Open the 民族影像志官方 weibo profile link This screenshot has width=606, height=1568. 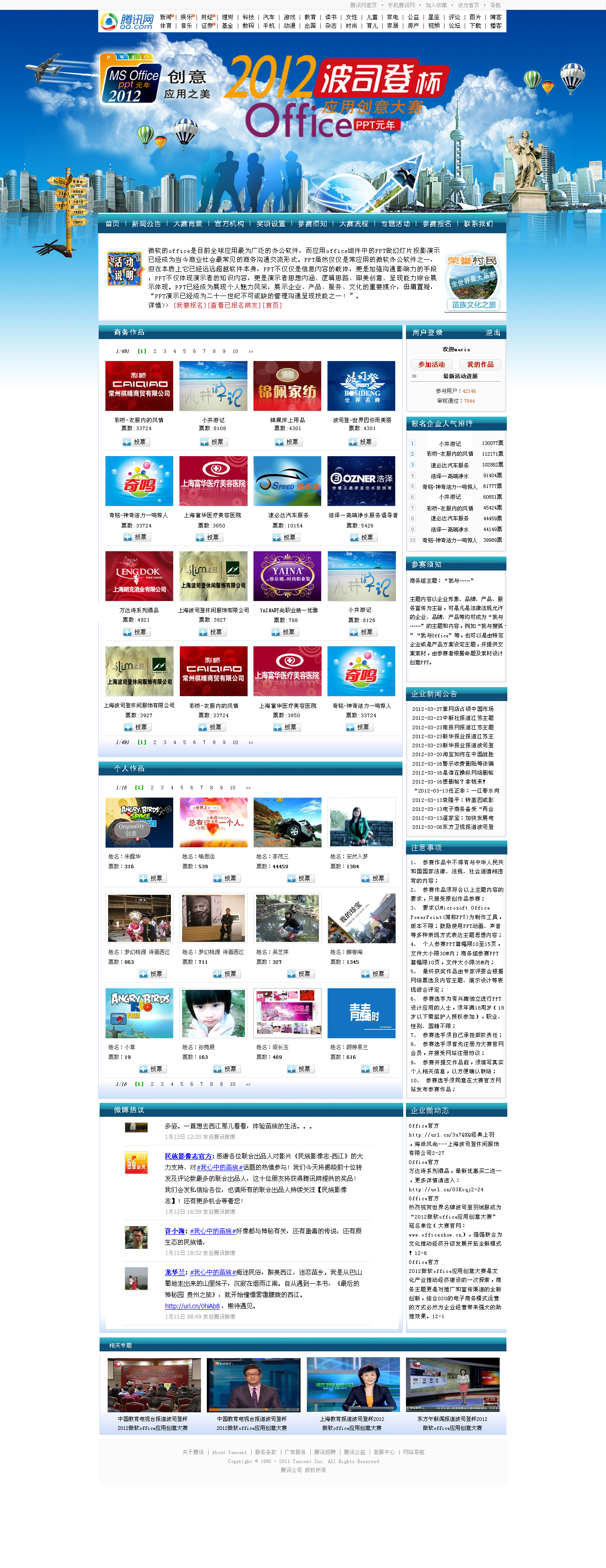pyautogui.click(x=188, y=1156)
